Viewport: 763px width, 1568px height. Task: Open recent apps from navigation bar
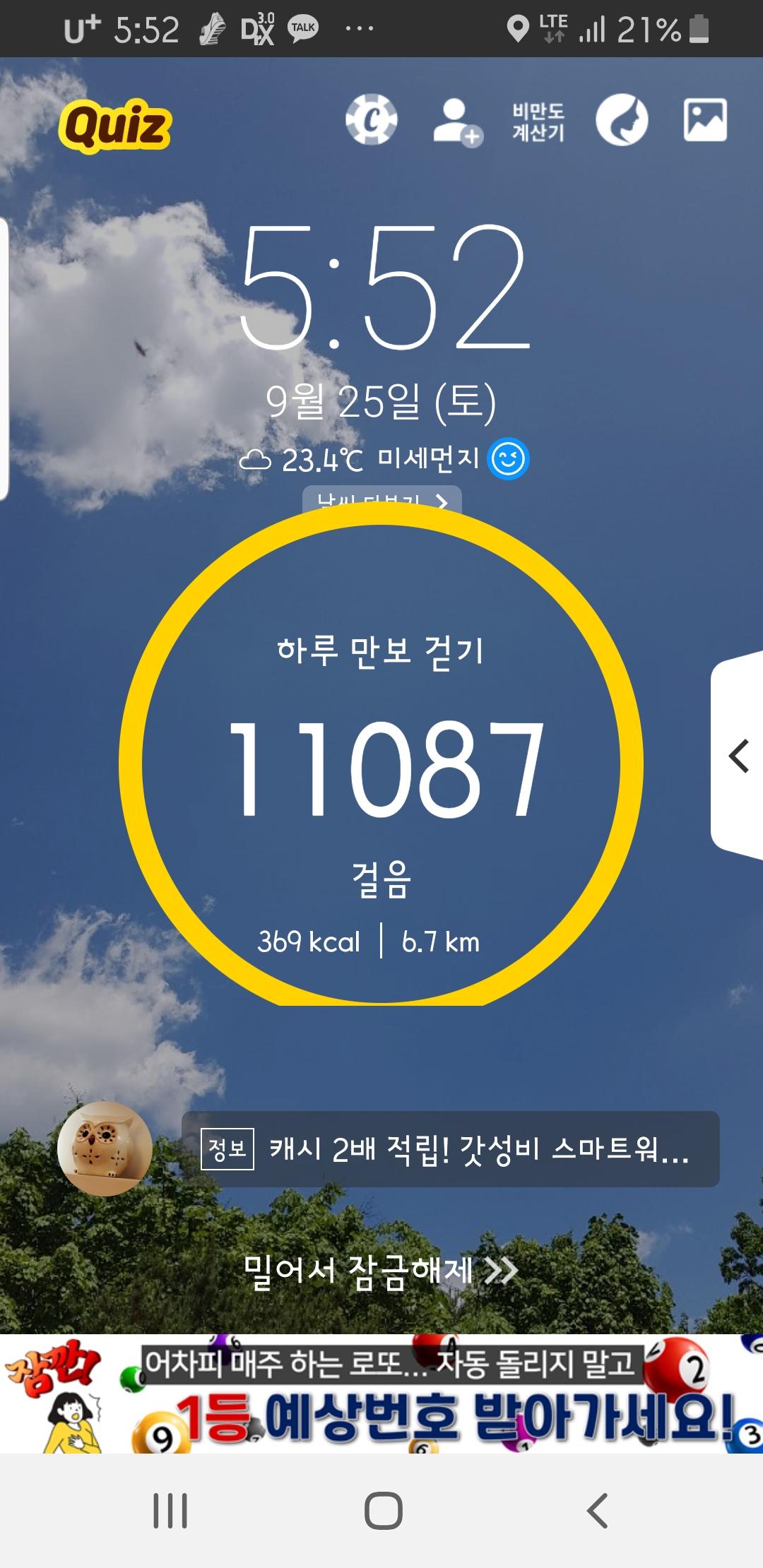[x=170, y=1511]
